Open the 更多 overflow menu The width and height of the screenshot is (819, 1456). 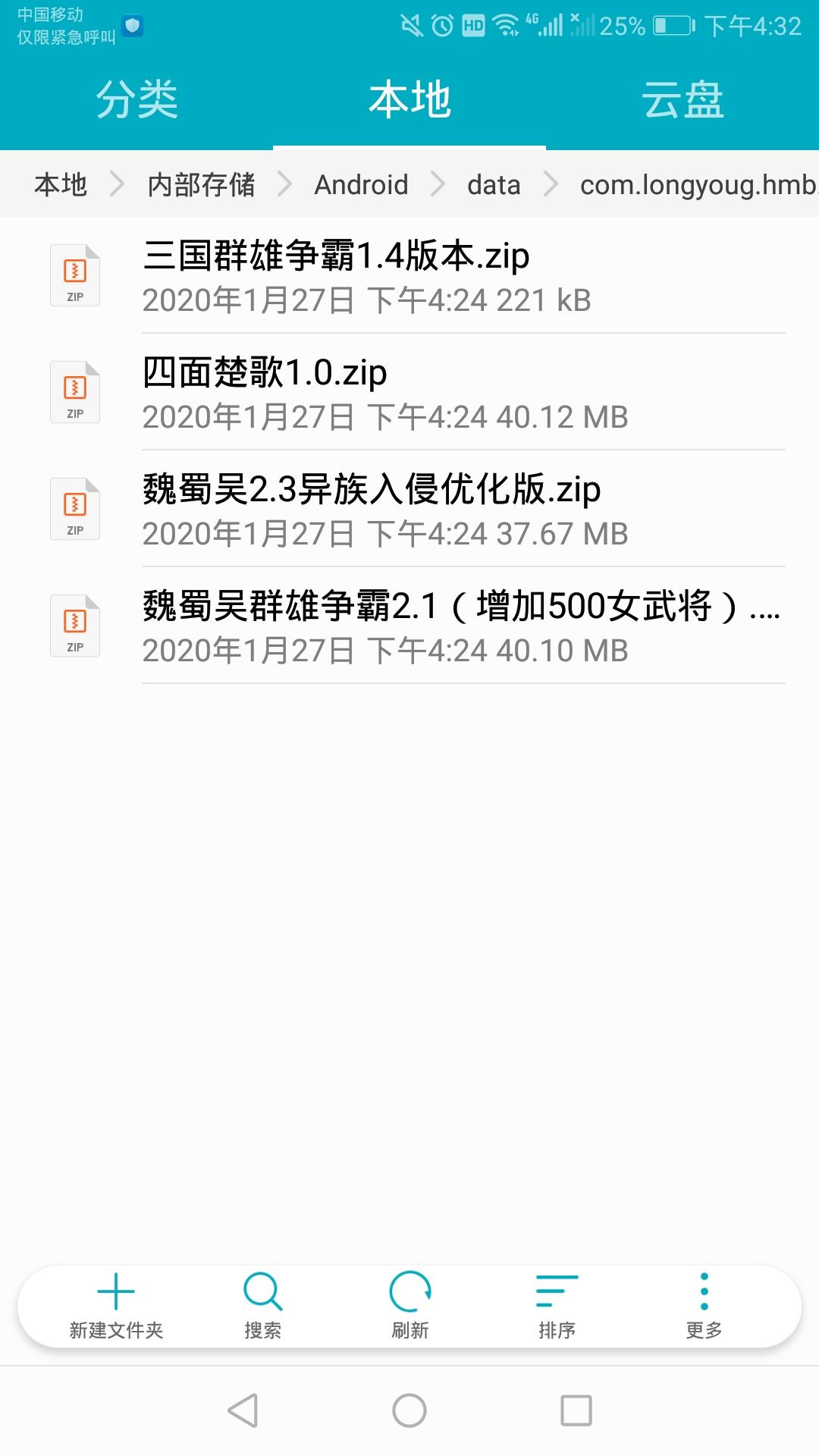pos(704,1306)
